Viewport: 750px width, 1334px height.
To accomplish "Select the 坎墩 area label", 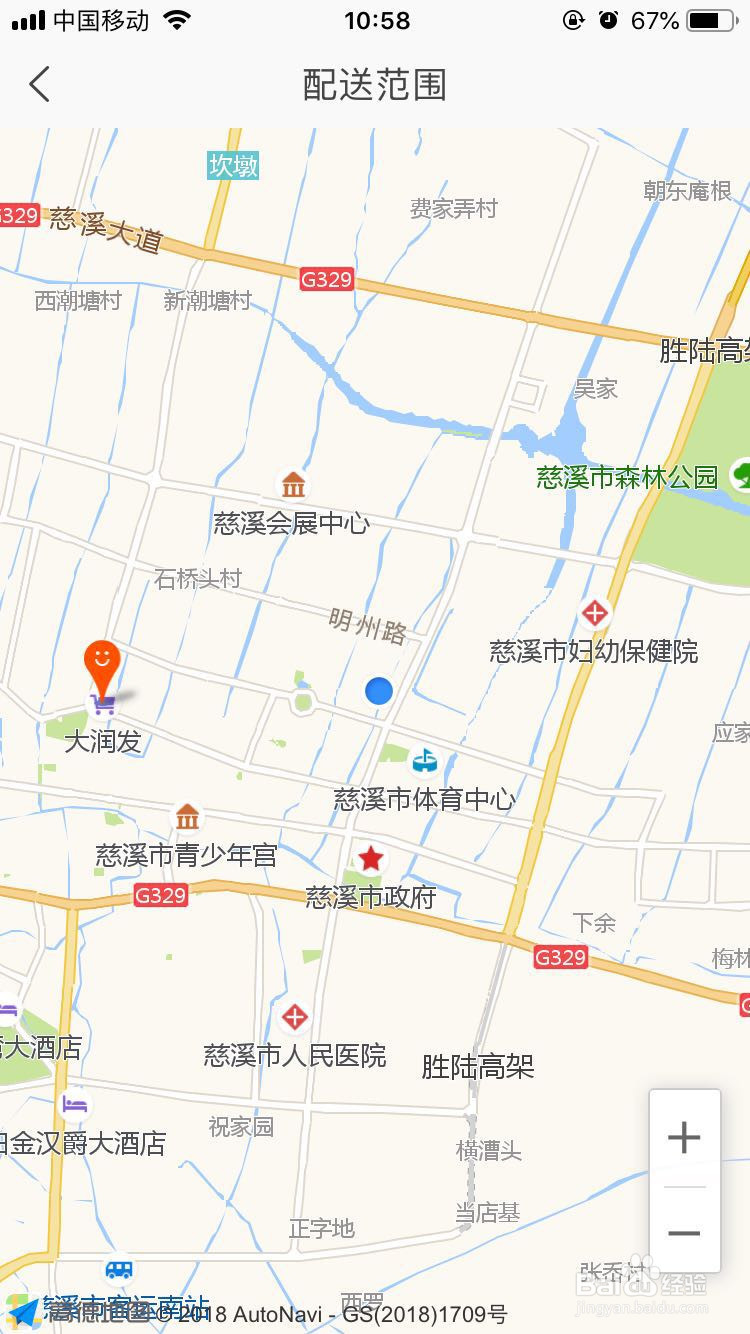I will [233, 167].
